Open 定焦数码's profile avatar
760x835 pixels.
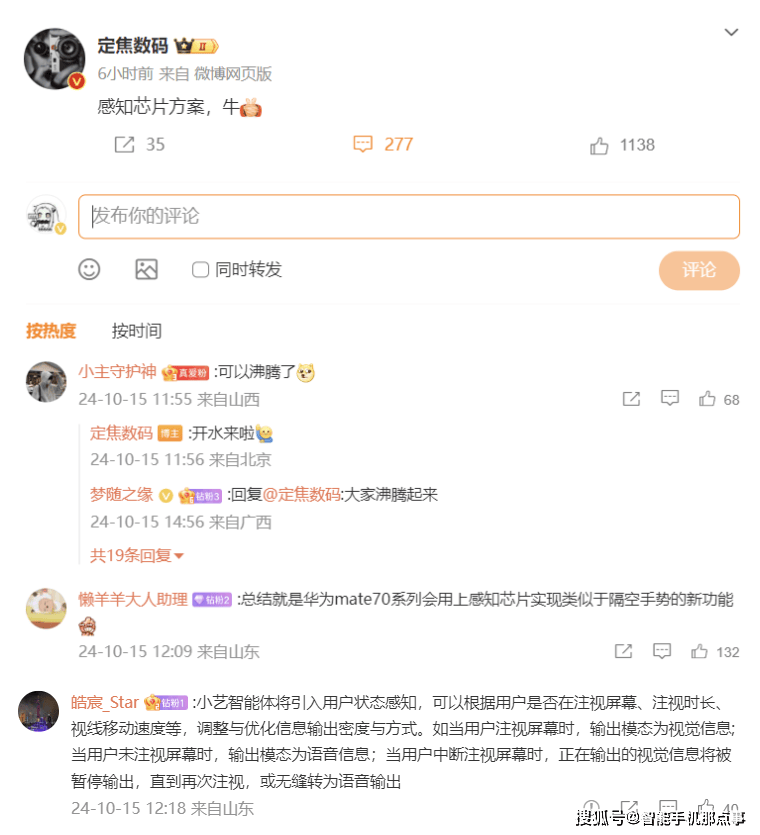click(54, 59)
